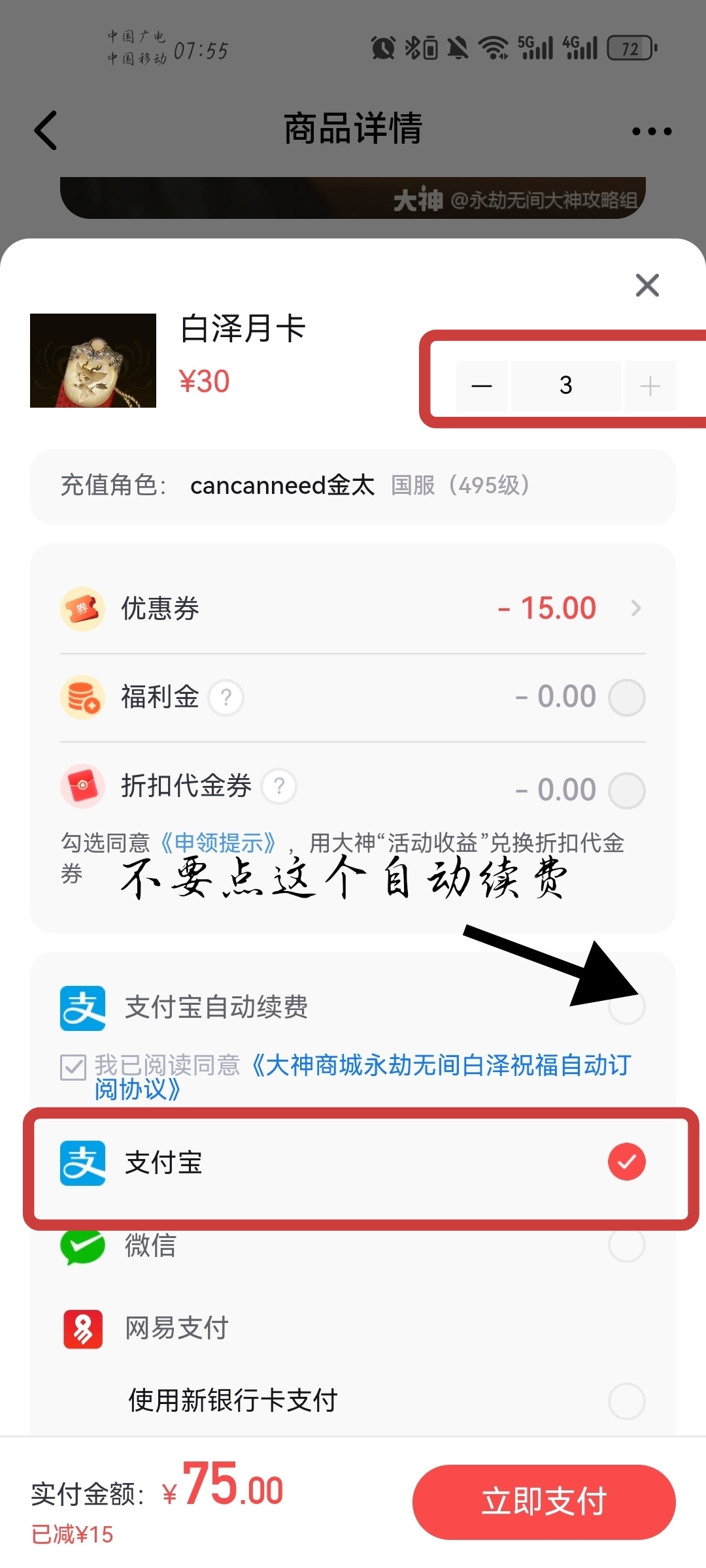Screen dimensions: 706x1568
Task: Open 白泽祝福自动订阅协议 agreement link
Action: point(441,1066)
